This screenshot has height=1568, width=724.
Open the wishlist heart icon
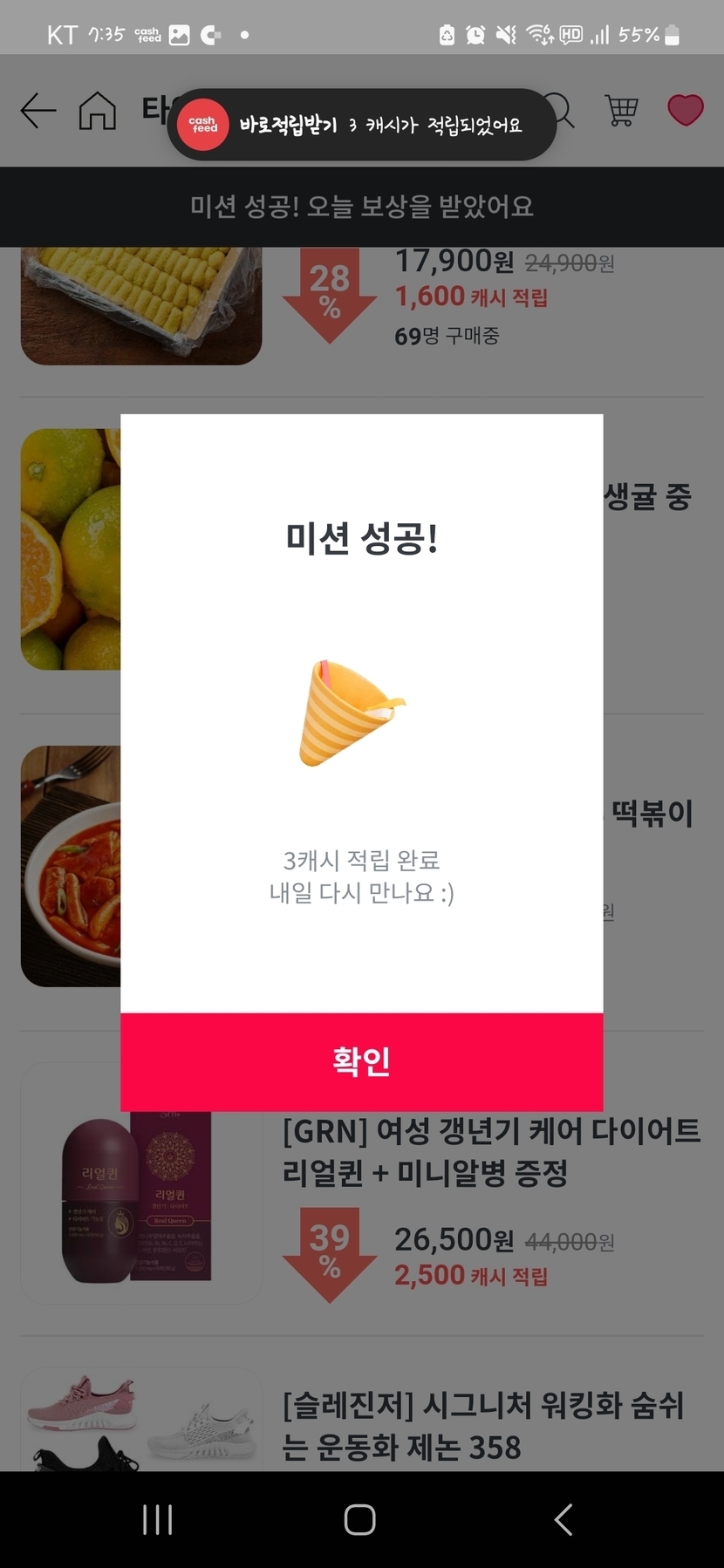pyautogui.click(x=685, y=111)
